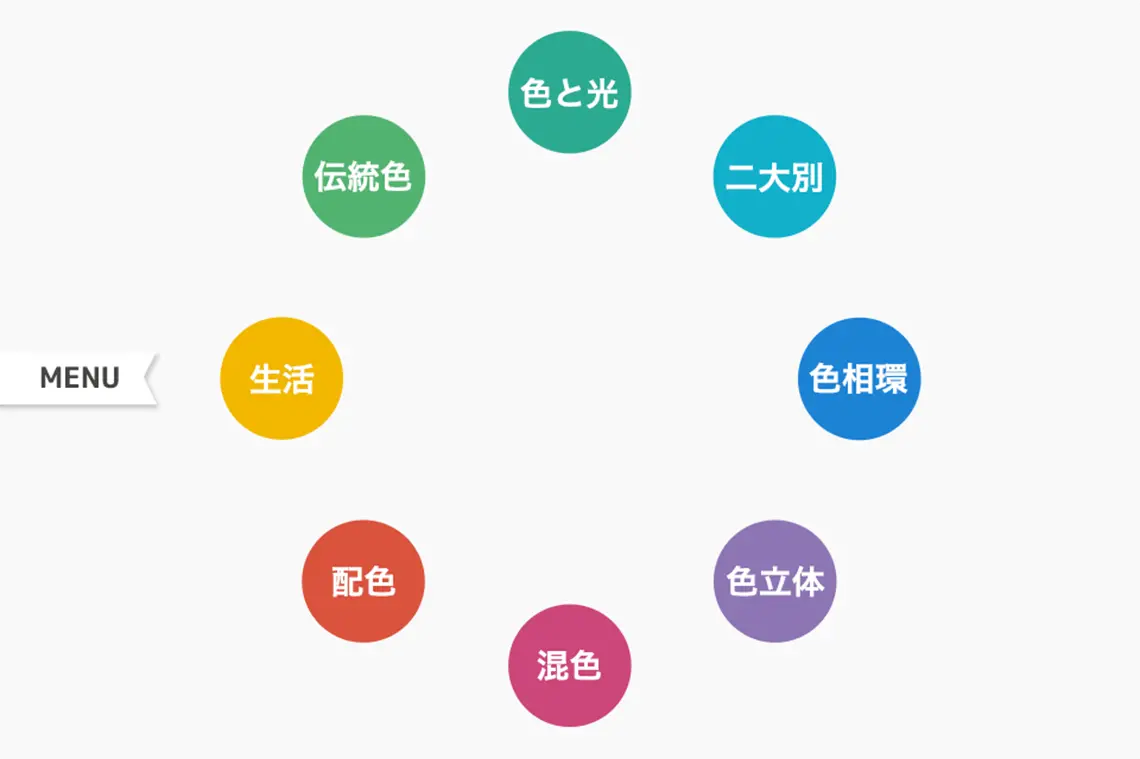Tap the 配色 circle
Screen dimensions: 1140x759
[x=363, y=581]
